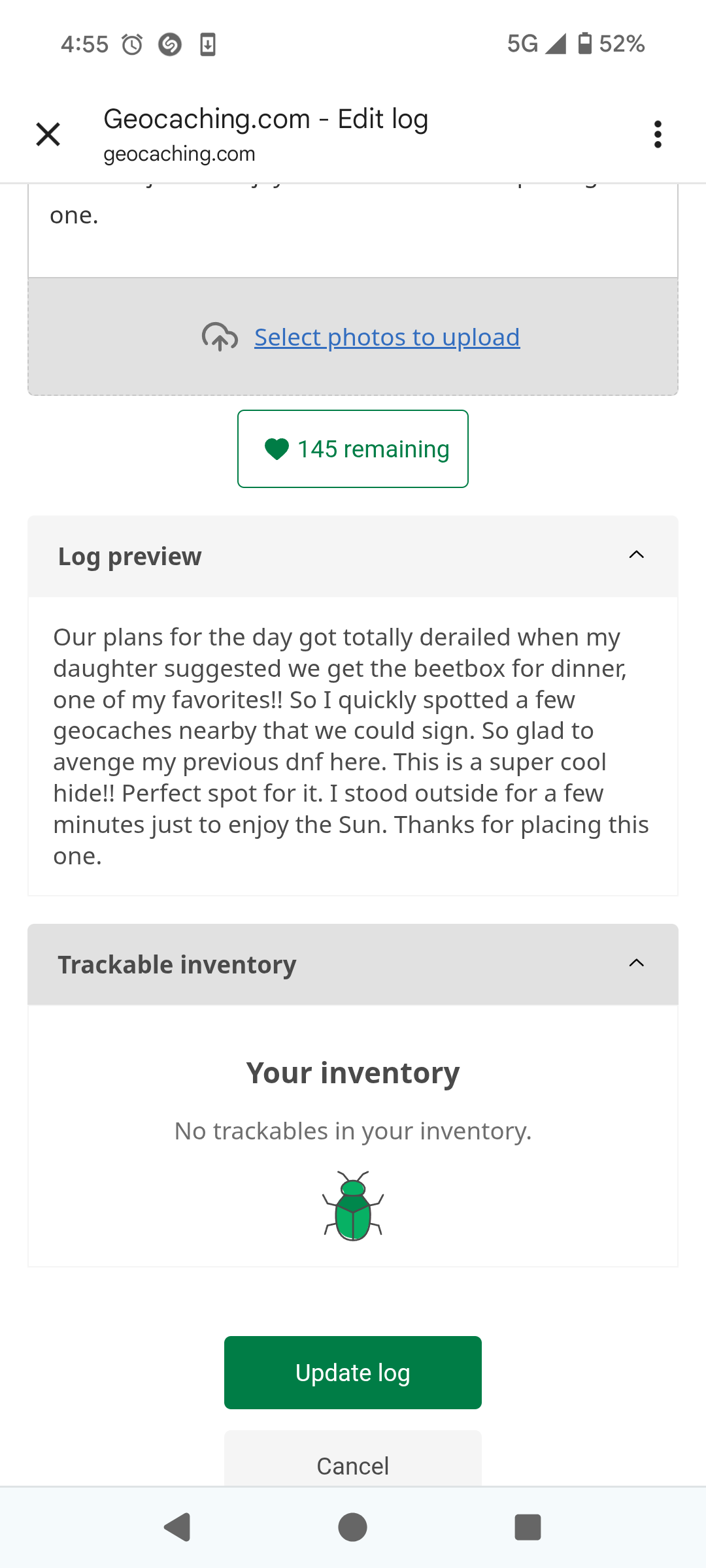Viewport: 706px width, 1568px height.
Task: Tap Select photos to upload link
Action: pos(387,337)
